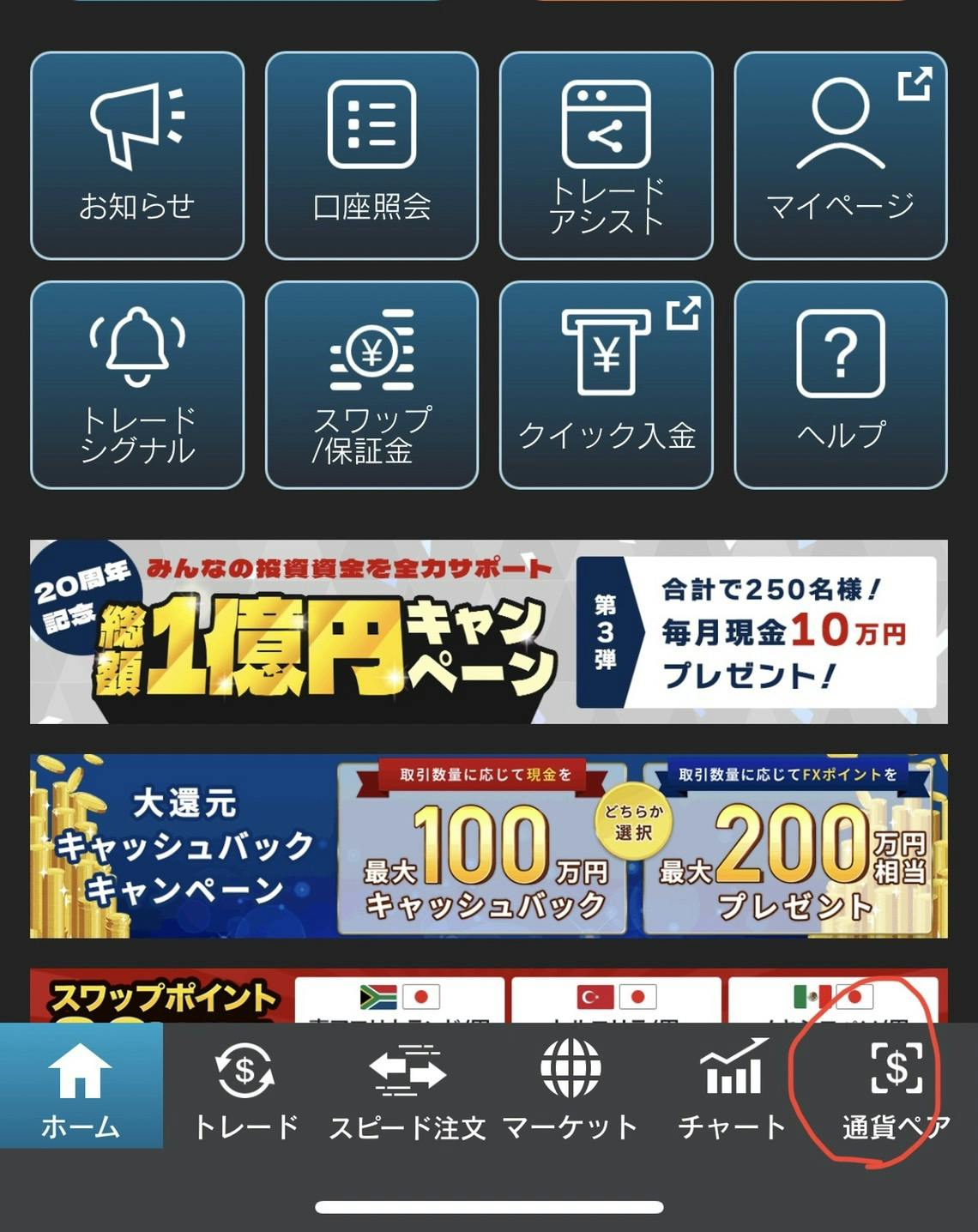Image resolution: width=978 pixels, height=1232 pixels.
Task: Open the ヘルプ help tile
Action: point(841,385)
